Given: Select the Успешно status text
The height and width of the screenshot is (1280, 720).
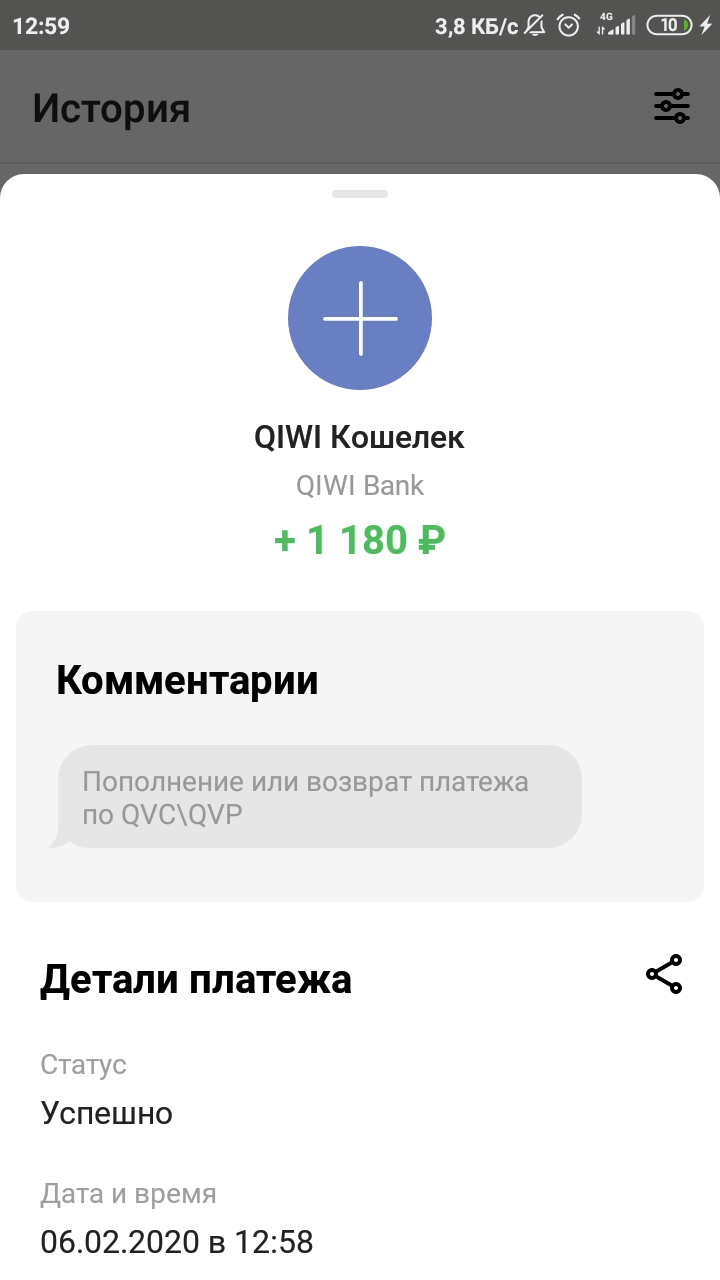Looking at the screenshot, I should 106,1113.
